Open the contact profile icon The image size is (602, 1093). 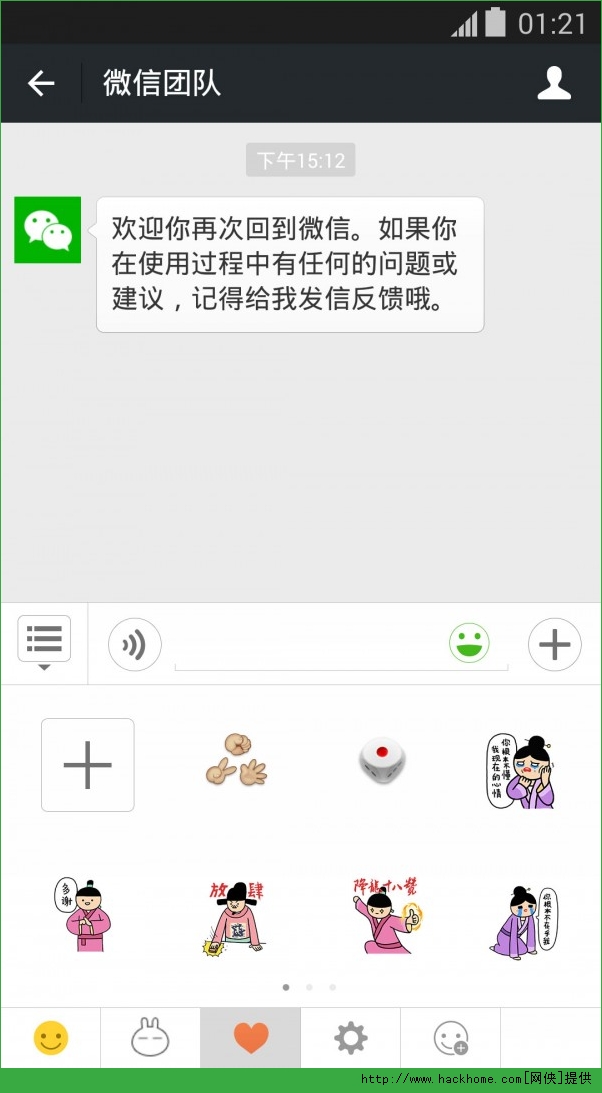(554, 83)
